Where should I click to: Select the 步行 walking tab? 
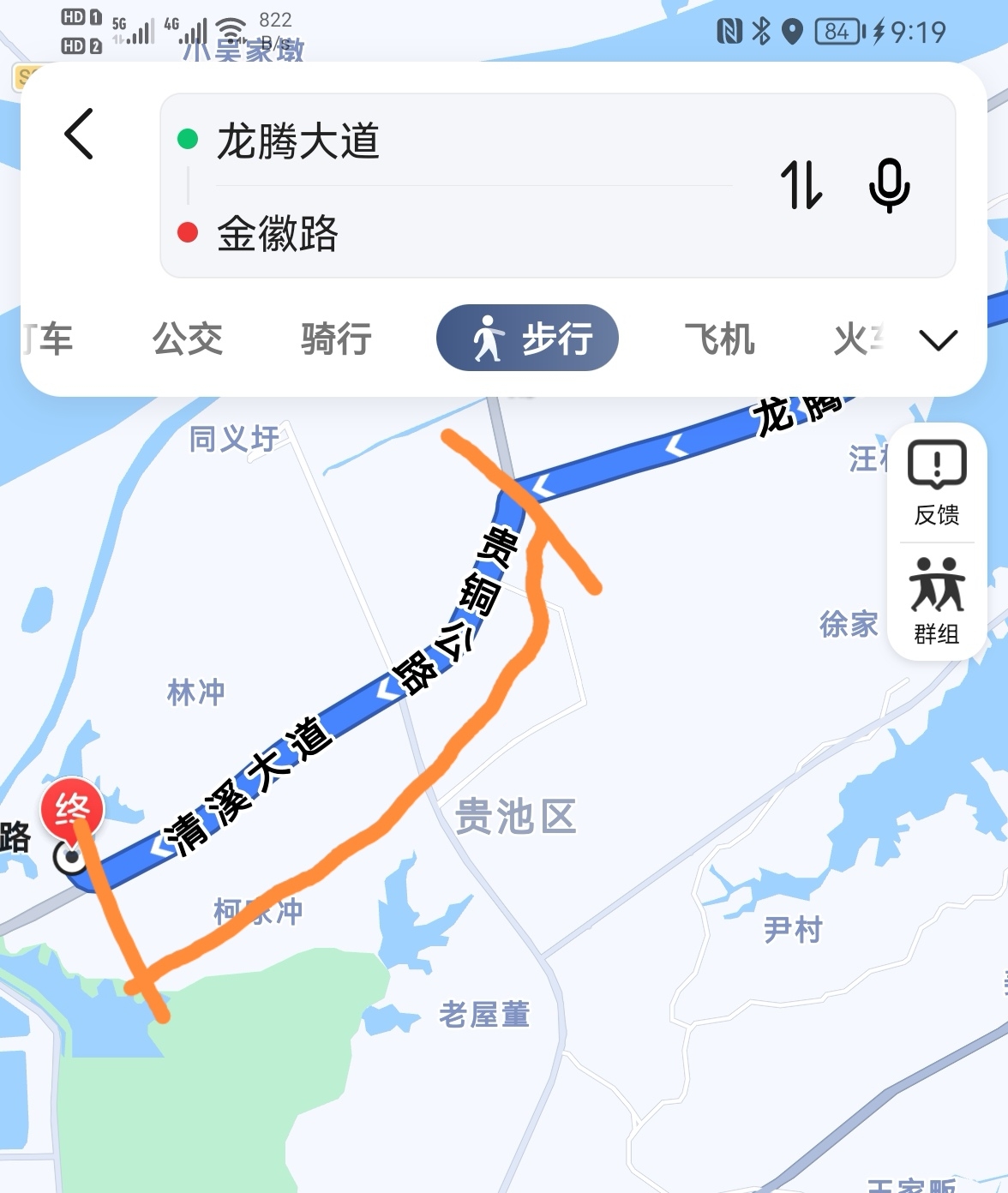coord(528,339)
